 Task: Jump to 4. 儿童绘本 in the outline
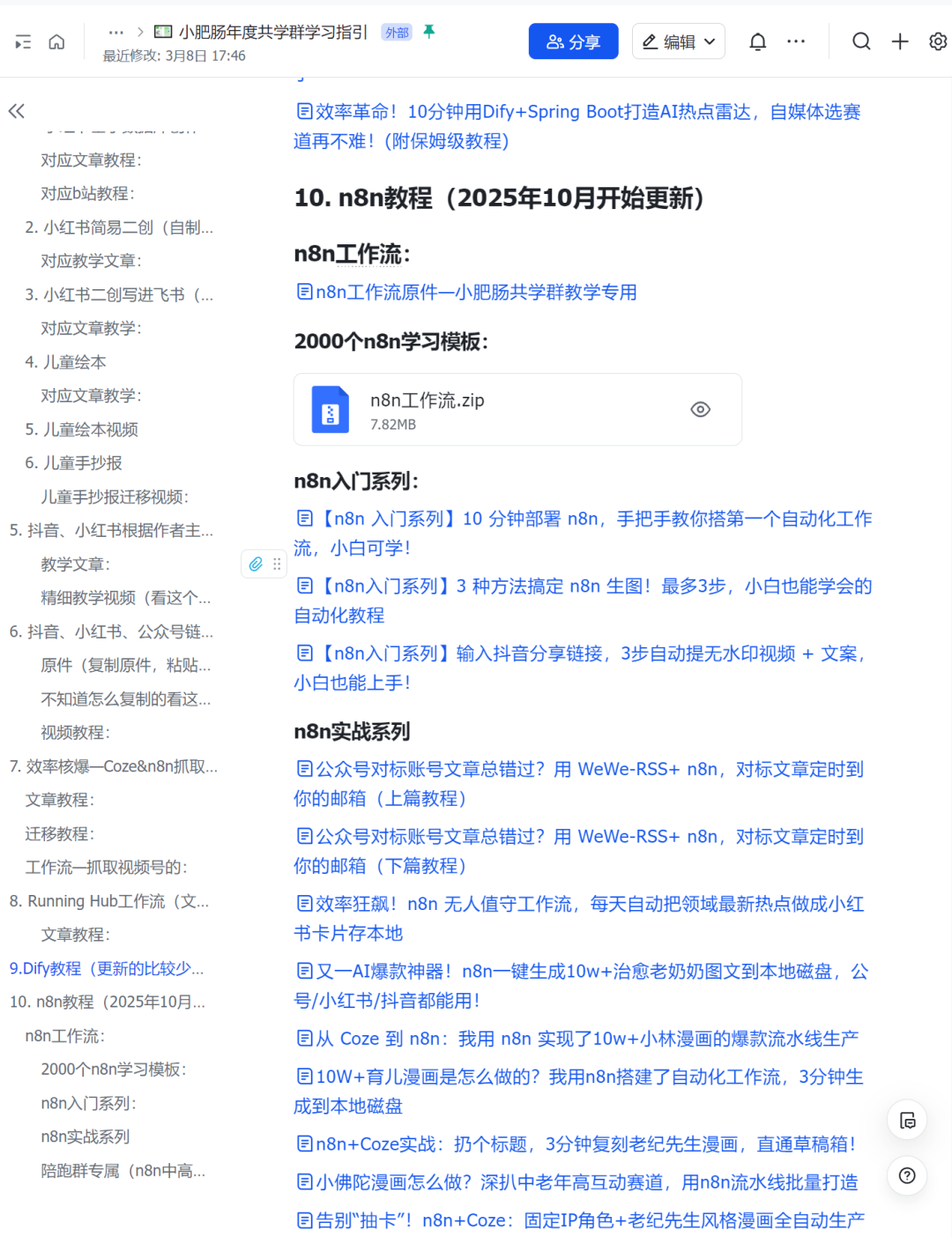pos(65,362)
